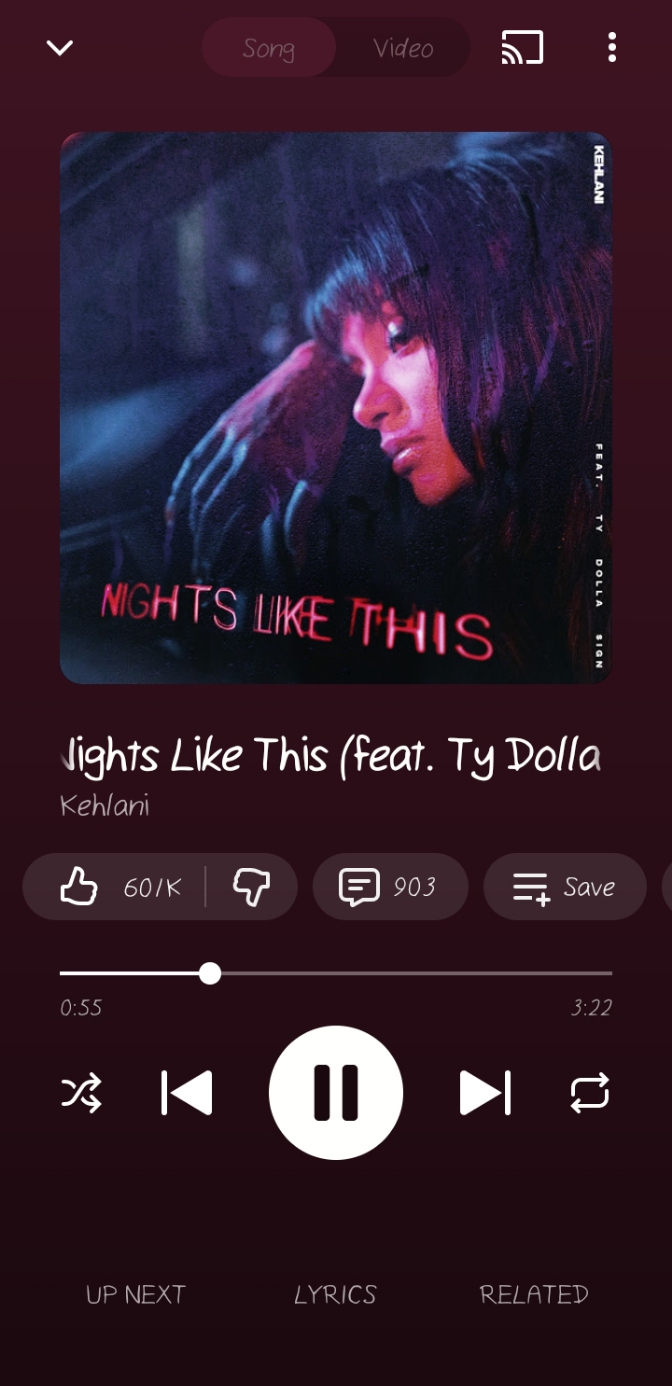This screenshot has width=672, height=1386.
Task: Tap the playback progress bar to seek
Action: tap(336, 973)
